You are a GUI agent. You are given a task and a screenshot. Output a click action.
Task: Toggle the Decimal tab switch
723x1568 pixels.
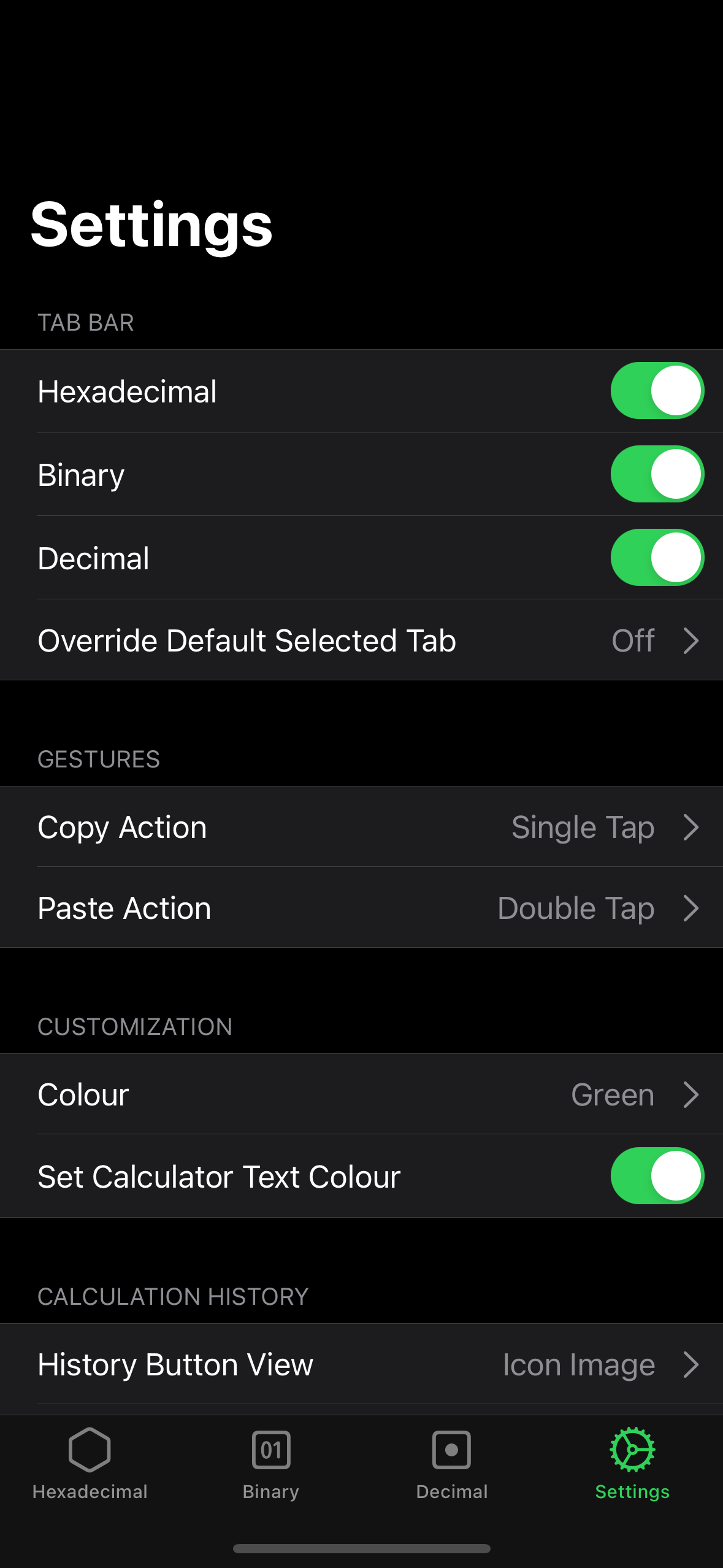point(657,558)
